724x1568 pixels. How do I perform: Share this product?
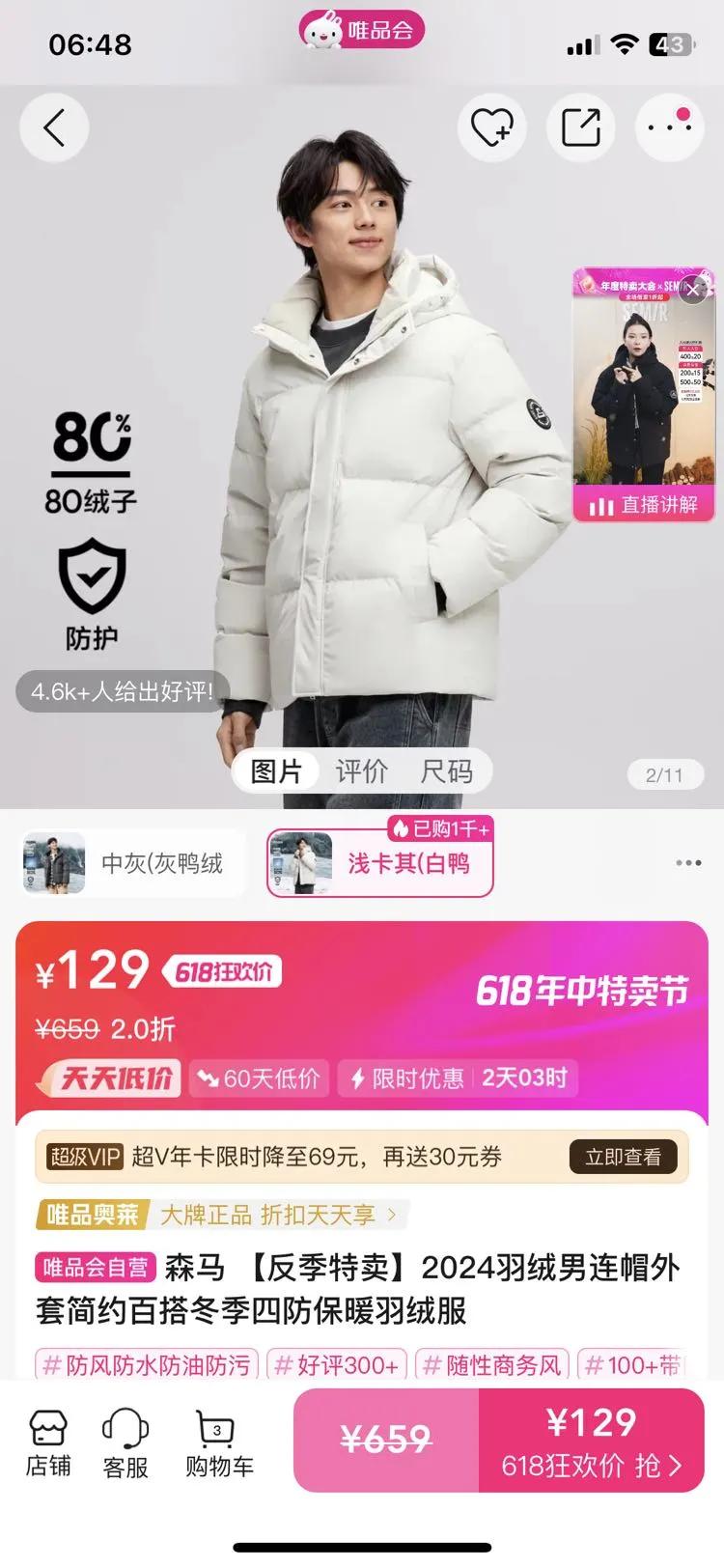coord(580,127)
